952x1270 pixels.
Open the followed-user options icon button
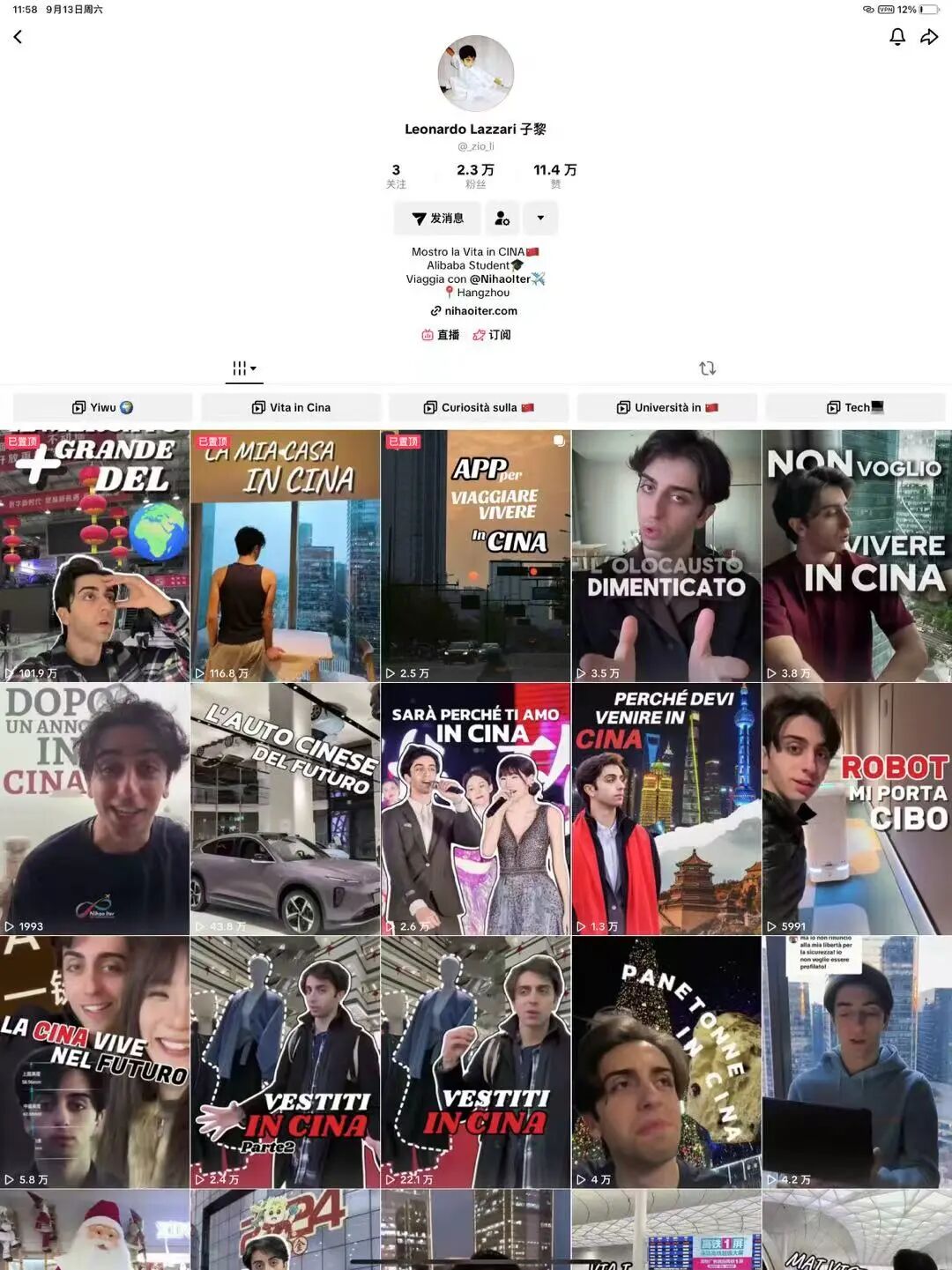pyautogui.click(x=502, y=219)
